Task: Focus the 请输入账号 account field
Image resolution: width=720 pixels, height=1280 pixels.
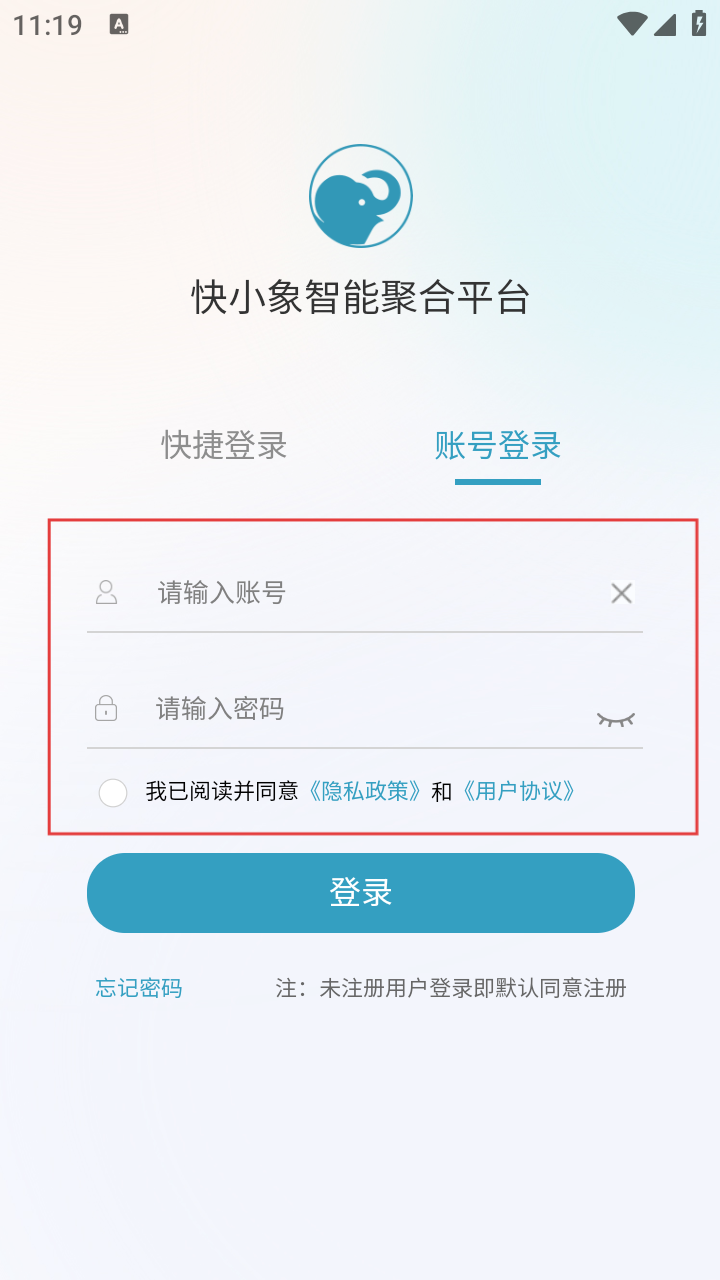Action: pos(370,593)
